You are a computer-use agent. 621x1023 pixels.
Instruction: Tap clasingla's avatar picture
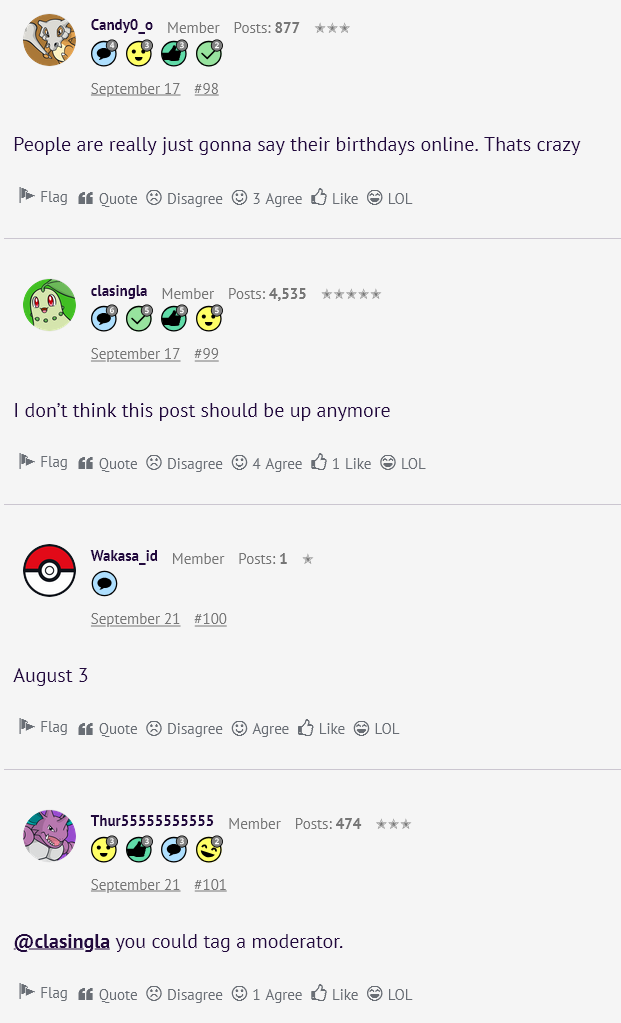(49, 305)
